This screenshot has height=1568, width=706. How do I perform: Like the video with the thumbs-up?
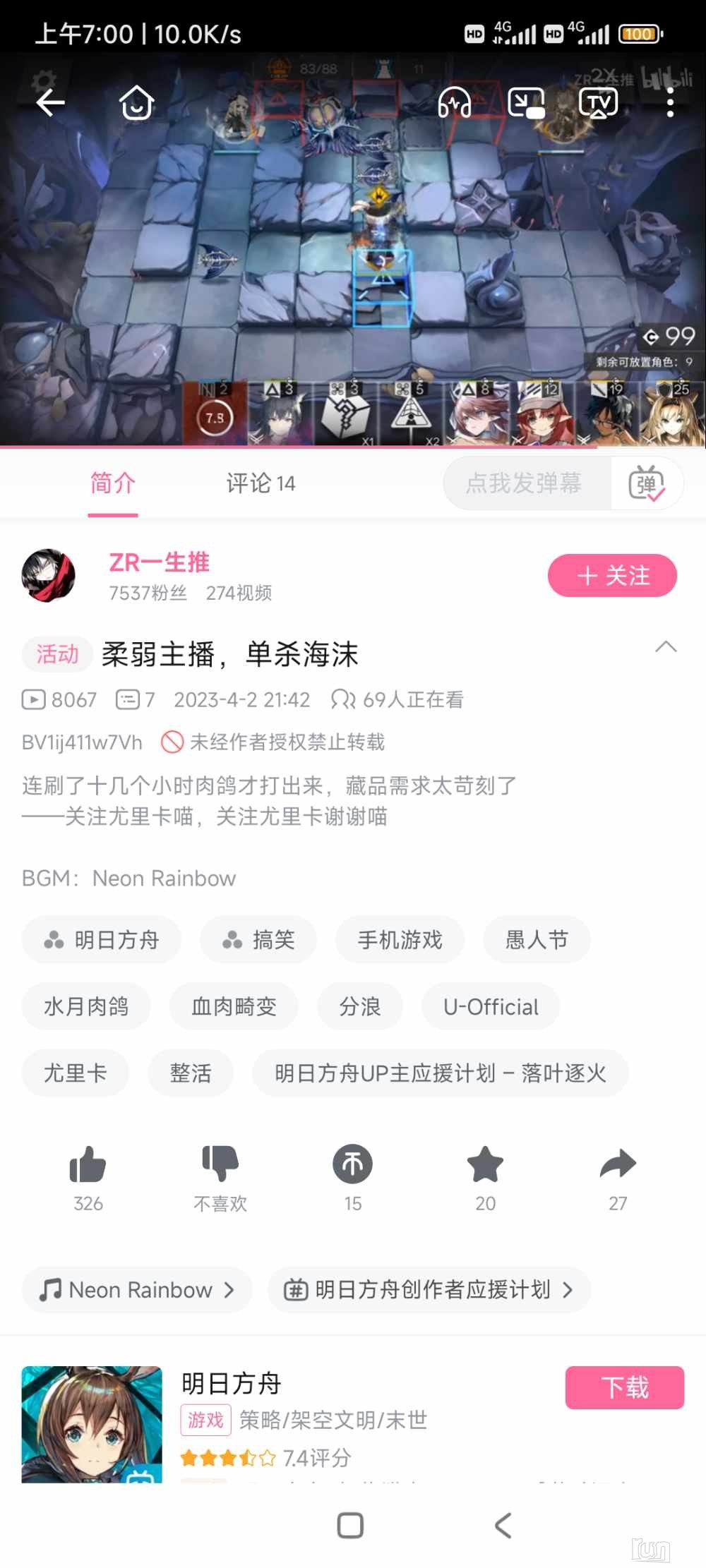point(88,1164)
